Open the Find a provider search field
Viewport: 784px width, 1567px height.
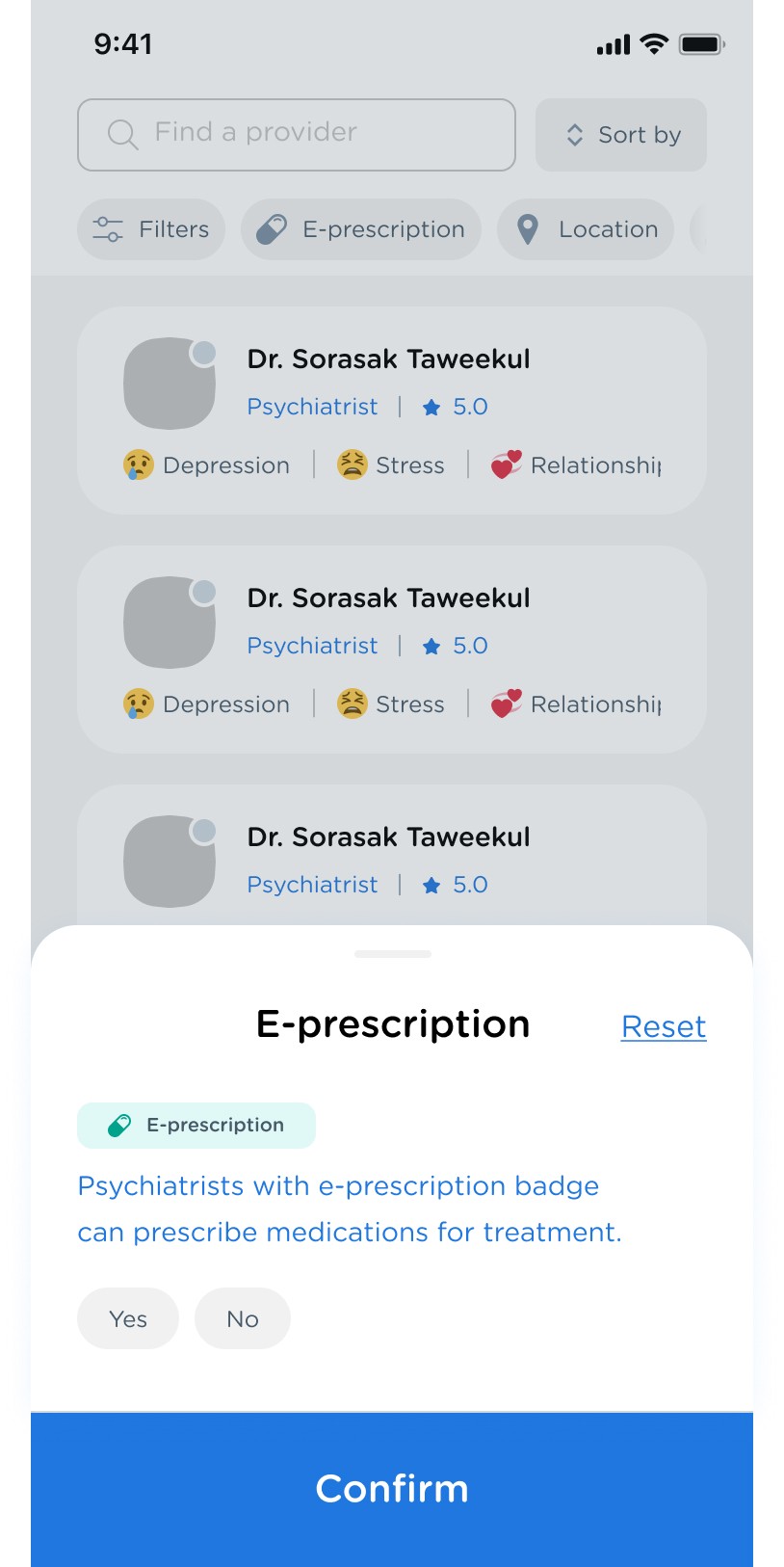click(x=297, y=135)
